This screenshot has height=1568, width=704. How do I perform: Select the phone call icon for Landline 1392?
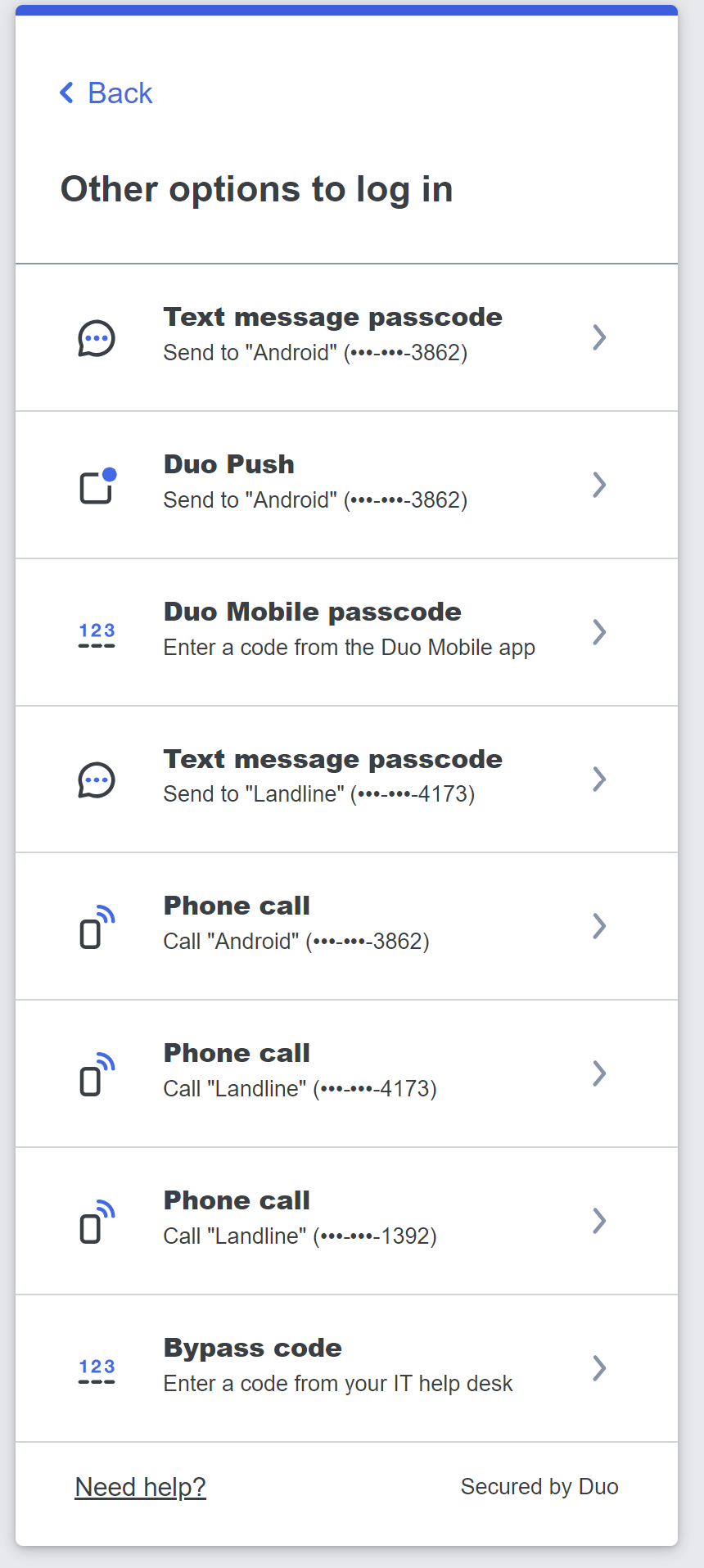[x=96, y=1220]
